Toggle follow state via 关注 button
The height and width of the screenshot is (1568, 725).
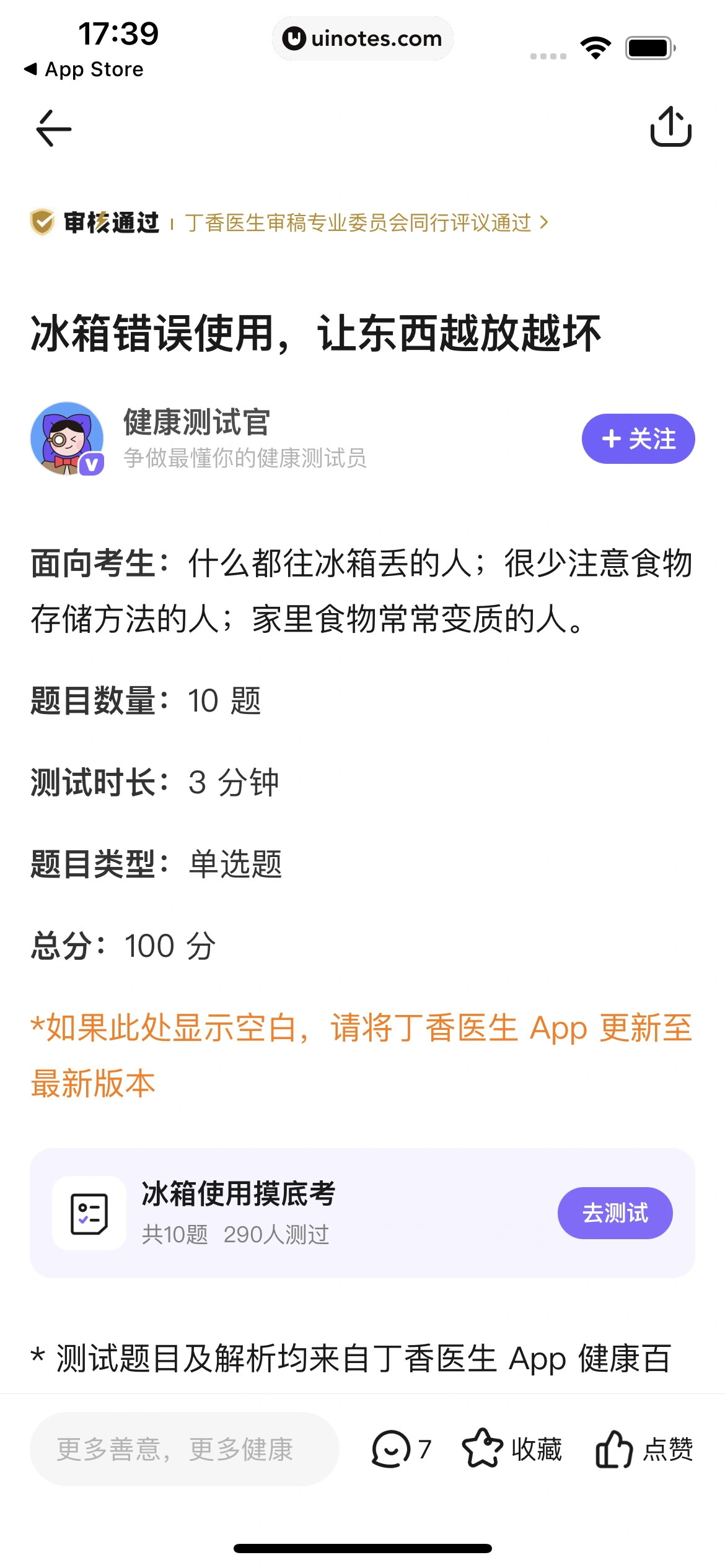pos(638,438)
